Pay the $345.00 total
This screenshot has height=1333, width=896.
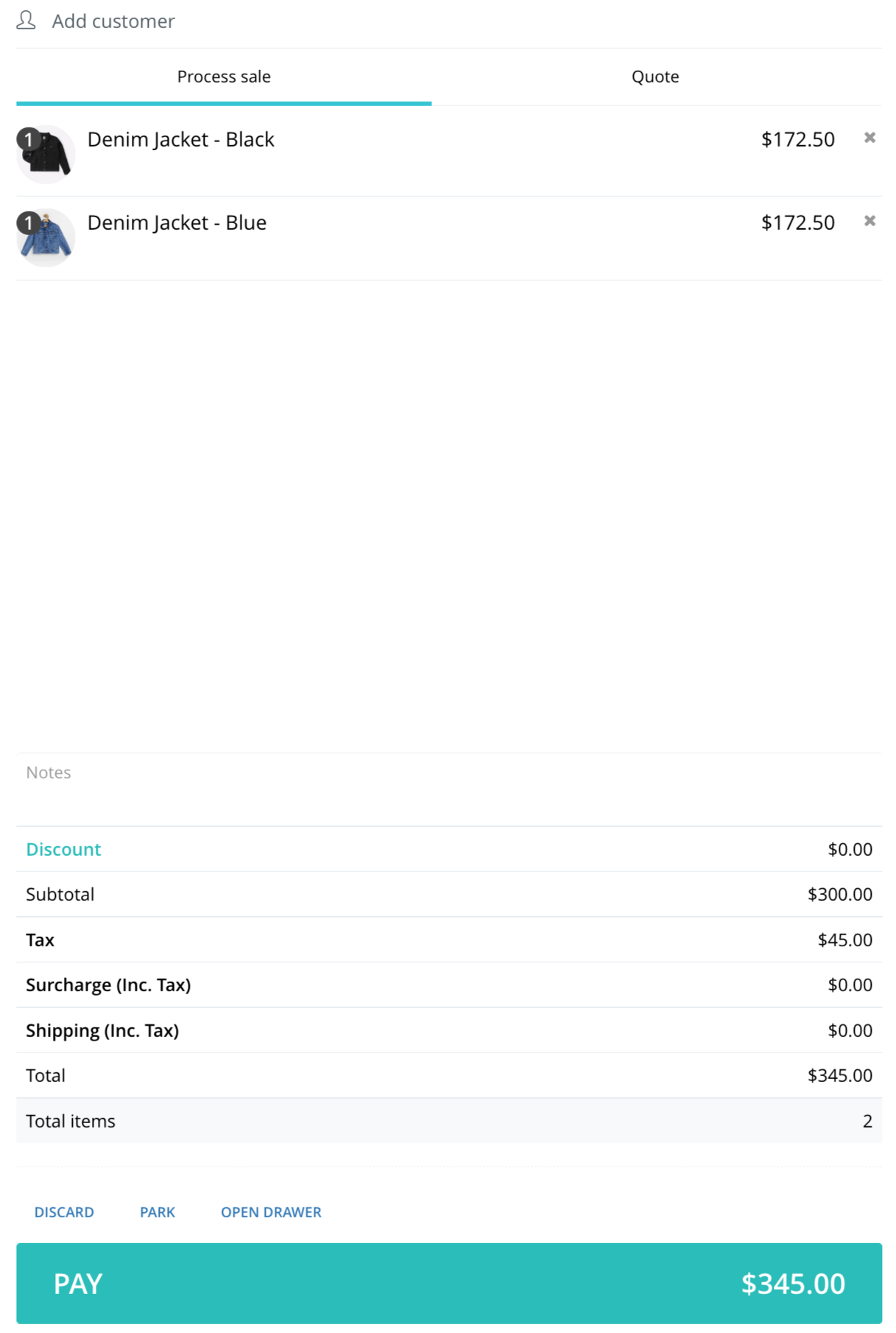point(448,1284)
